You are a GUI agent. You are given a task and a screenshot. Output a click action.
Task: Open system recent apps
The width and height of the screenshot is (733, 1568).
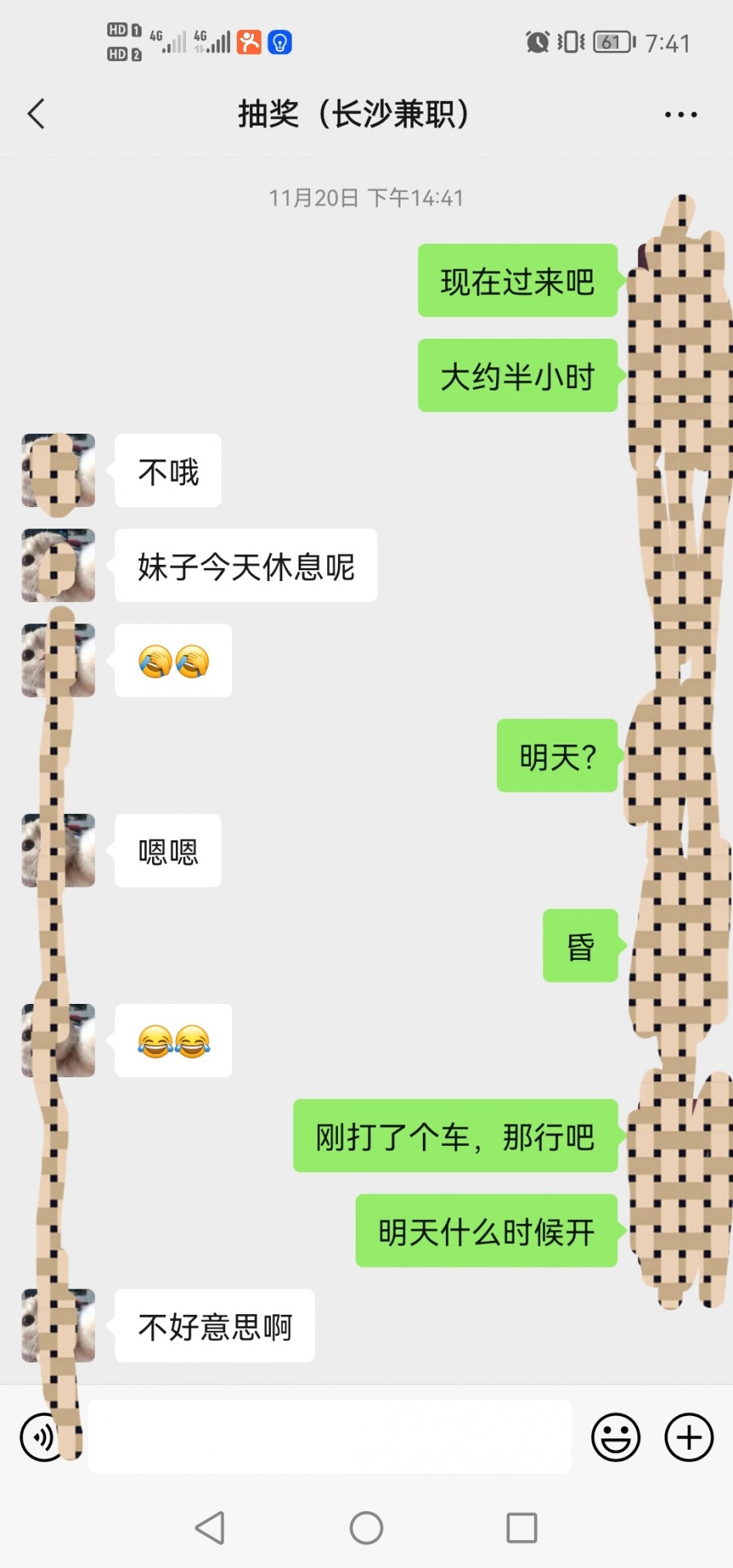point(522,1527)
